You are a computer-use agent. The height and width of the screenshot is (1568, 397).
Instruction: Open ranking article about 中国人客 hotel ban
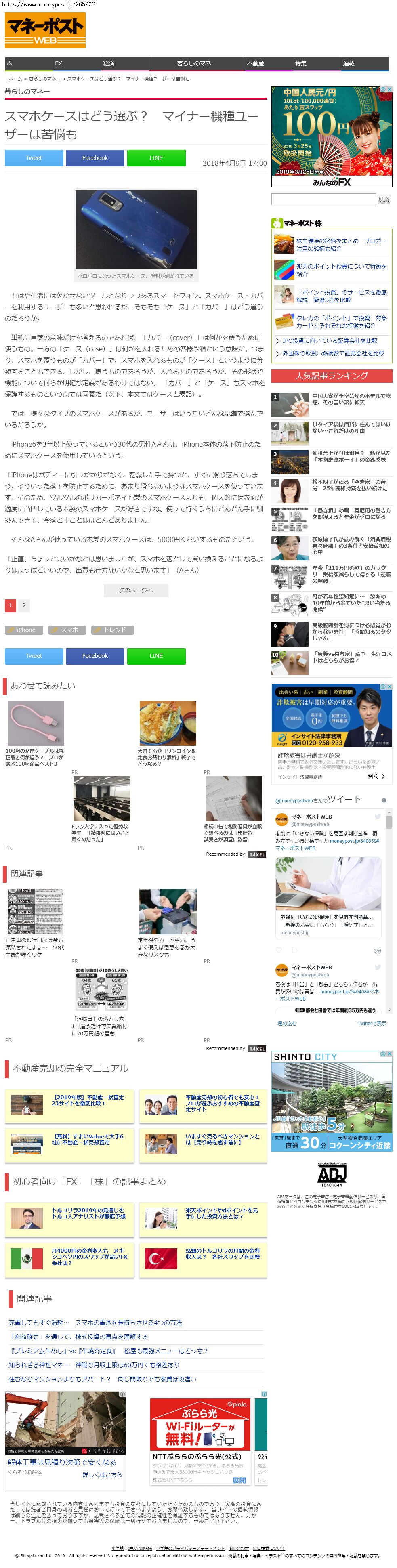[351, 399]
